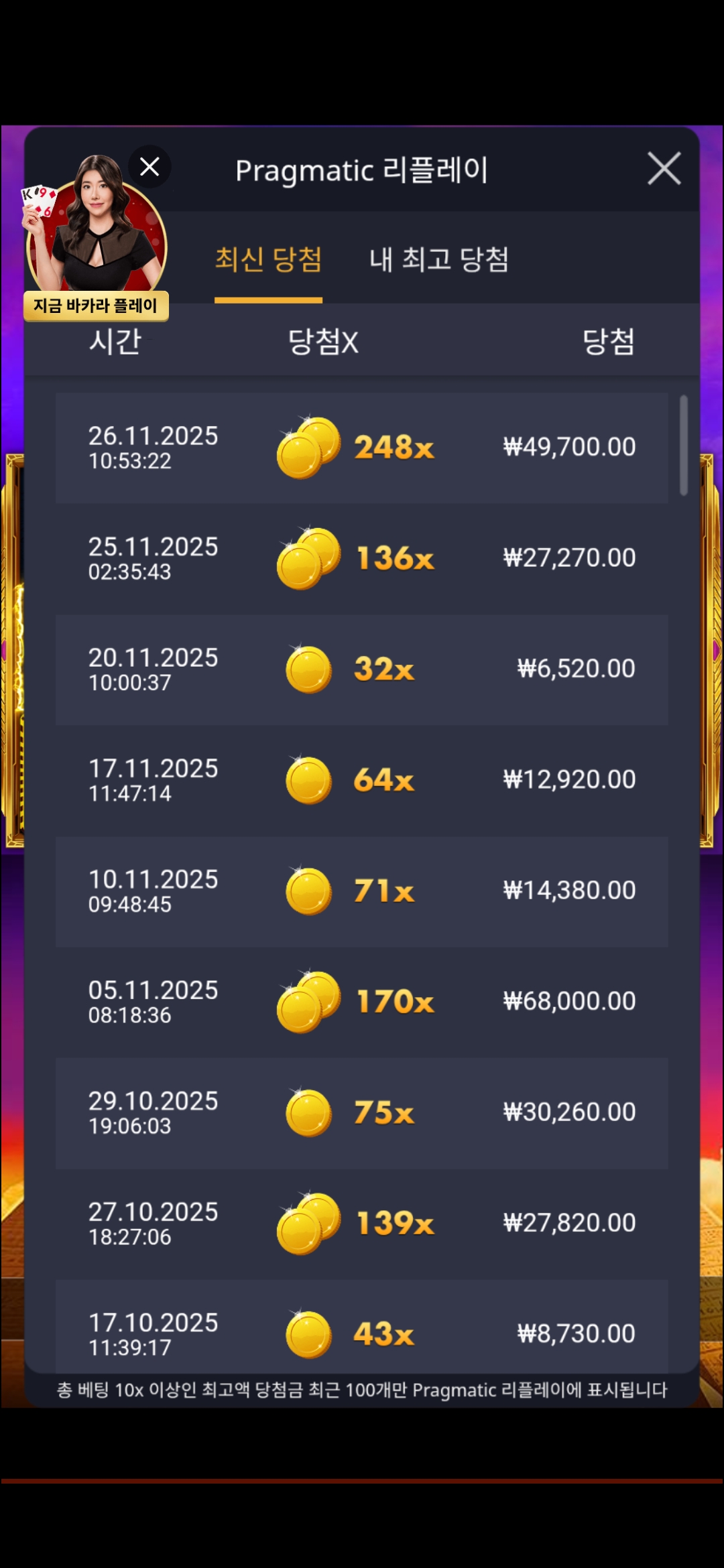
Task: Close the Pragmatic 리플레이 dialog
Action: (664, 168)
